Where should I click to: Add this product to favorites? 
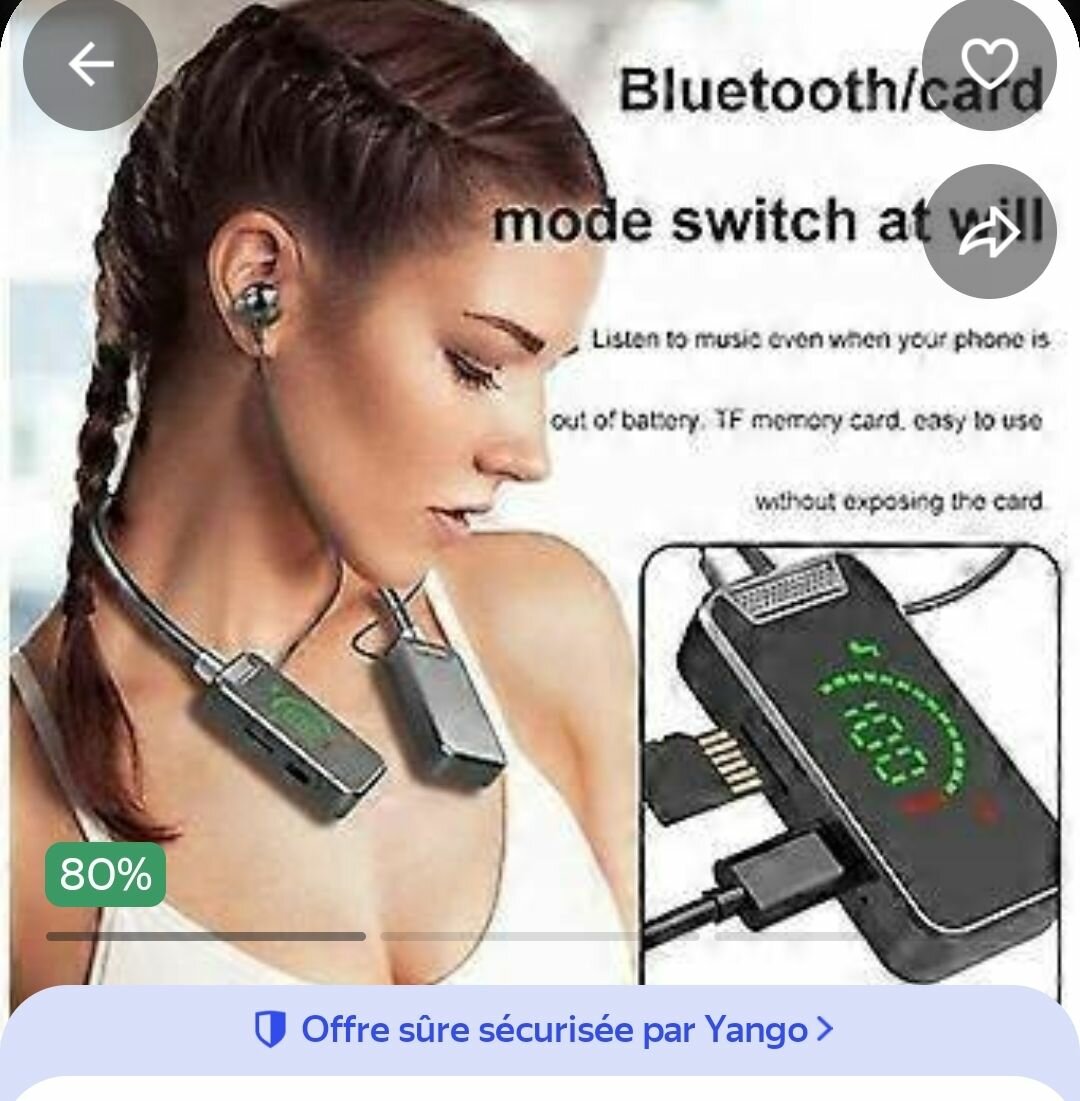coord(988,64)
